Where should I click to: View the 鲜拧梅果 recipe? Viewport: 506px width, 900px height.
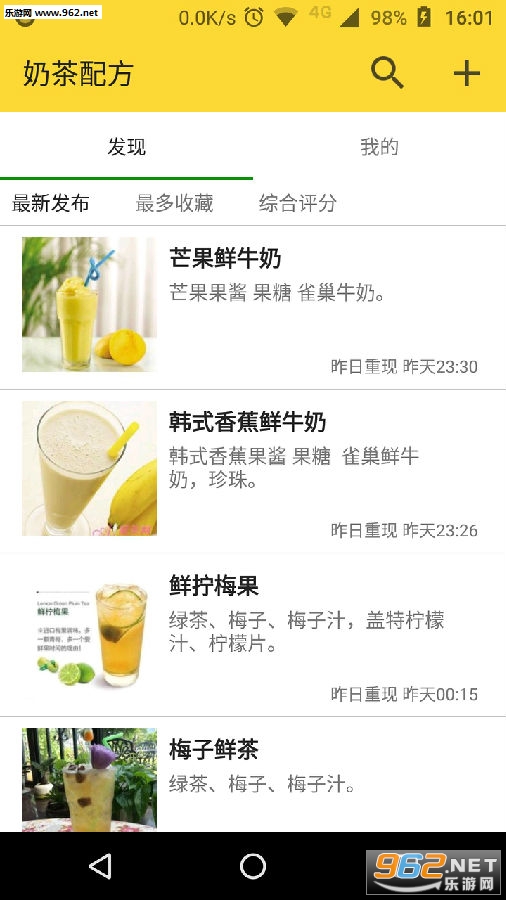(x=253, y=635)
